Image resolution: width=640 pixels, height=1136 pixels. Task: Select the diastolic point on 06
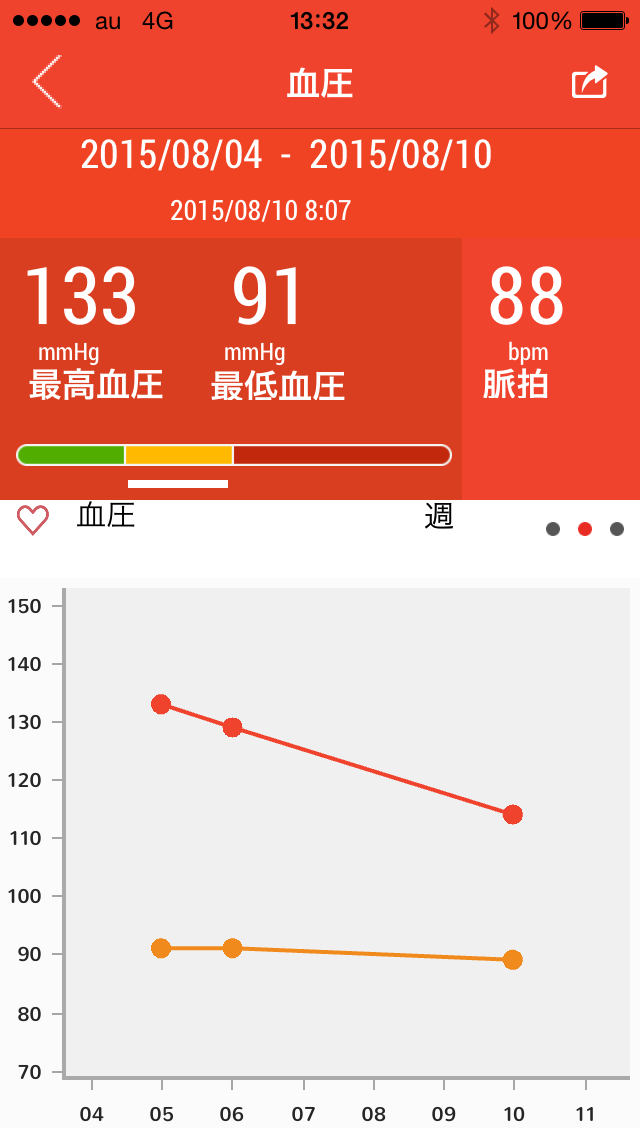232,947
